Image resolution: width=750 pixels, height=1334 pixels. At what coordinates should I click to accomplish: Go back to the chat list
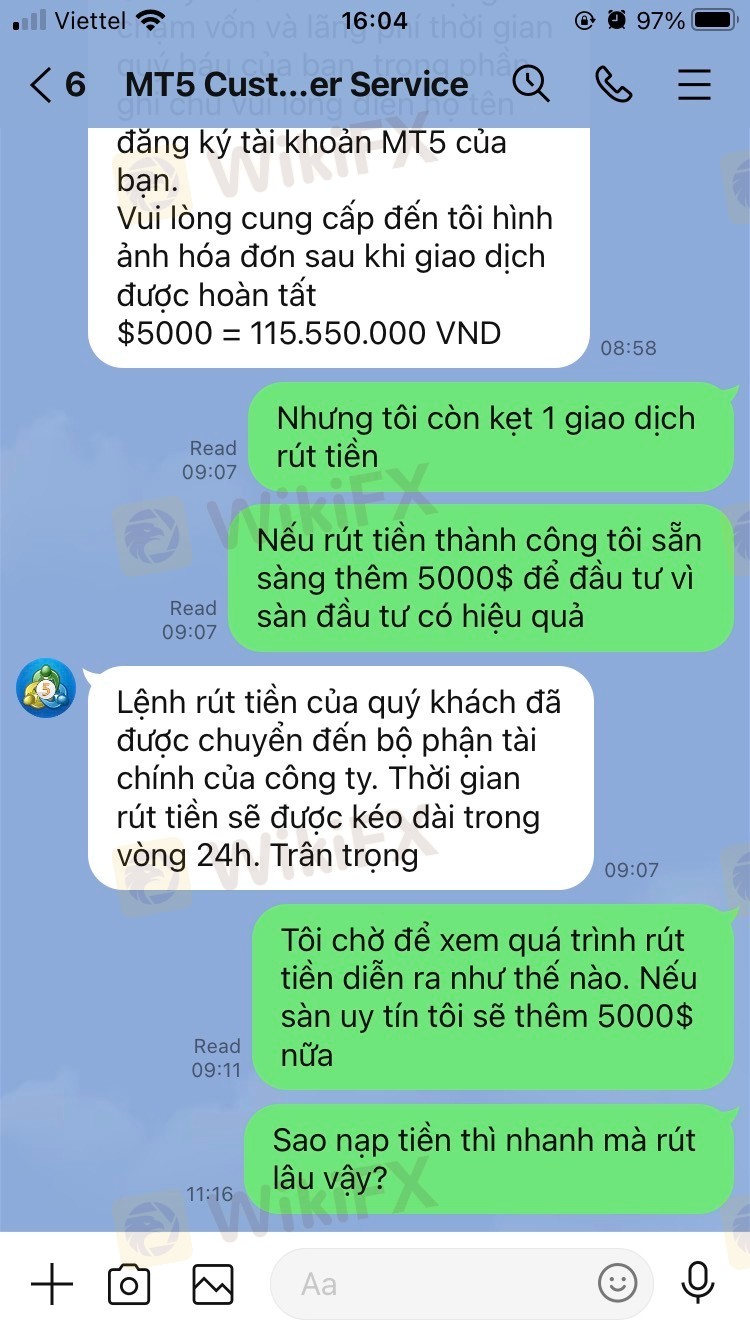pos(42,85)
